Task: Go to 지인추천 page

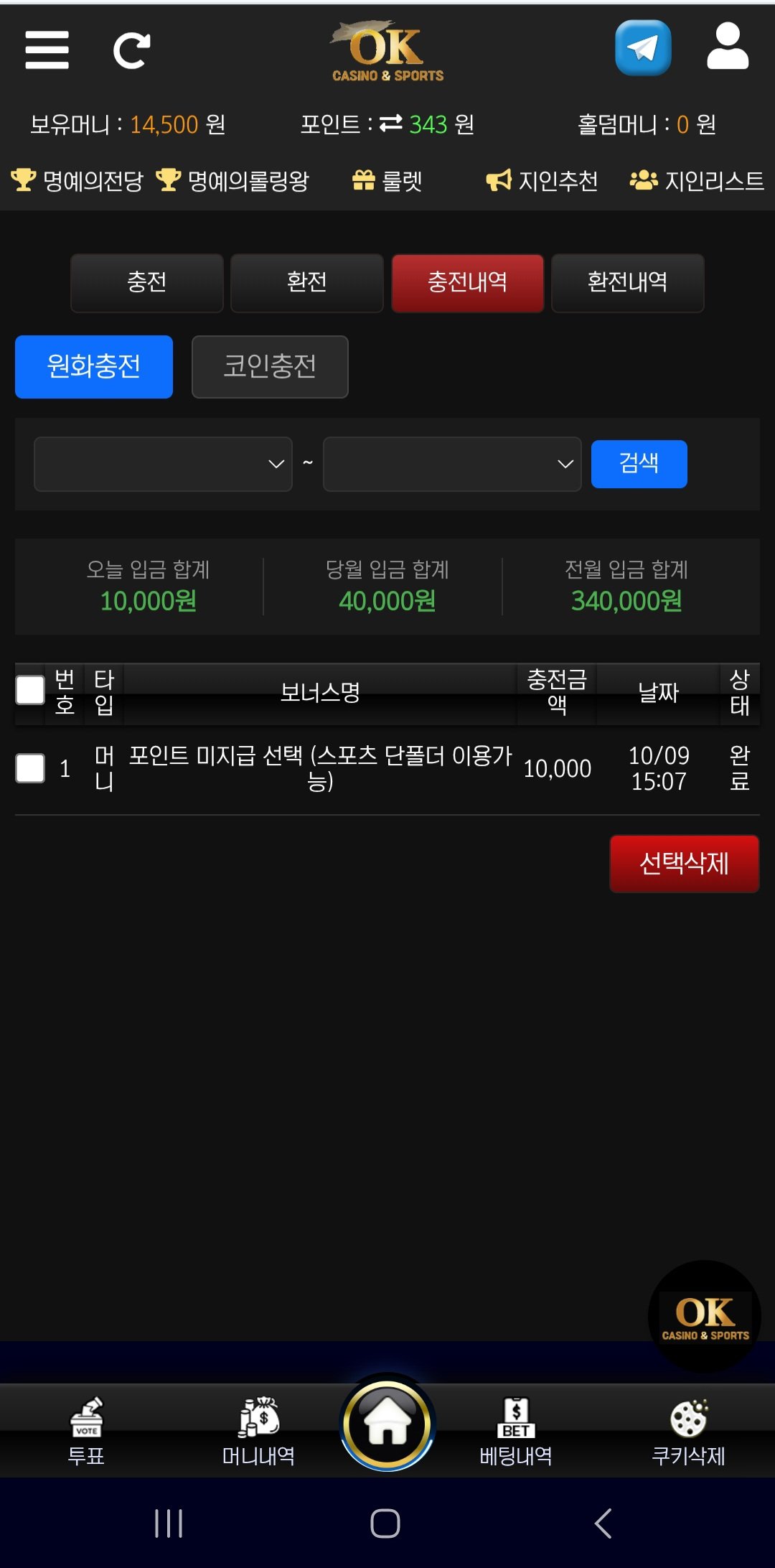Action: coord(542,181)
